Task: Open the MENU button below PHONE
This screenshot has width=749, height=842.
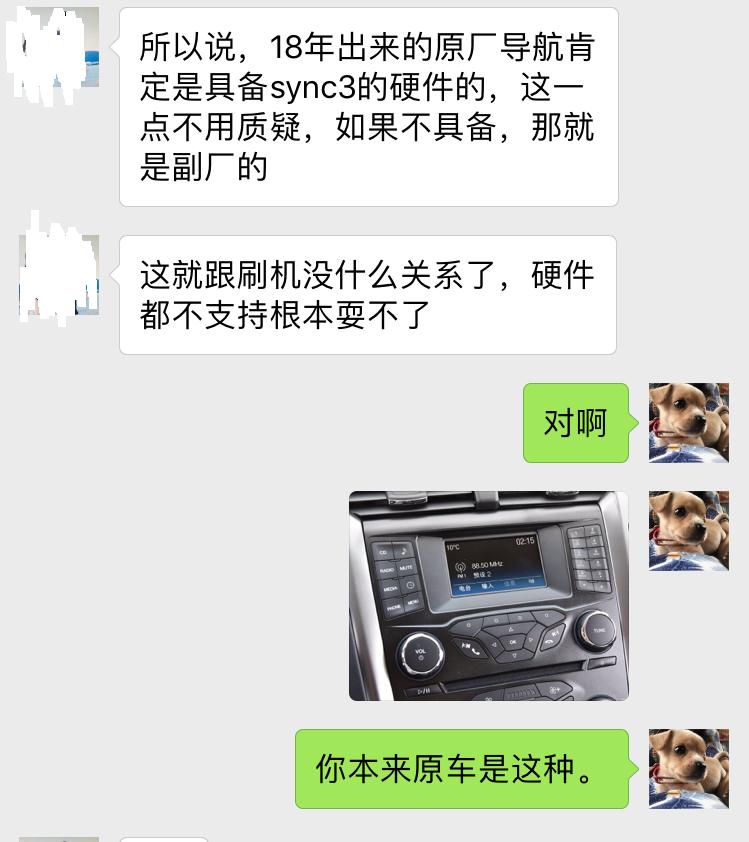Action: coord(412,602)
